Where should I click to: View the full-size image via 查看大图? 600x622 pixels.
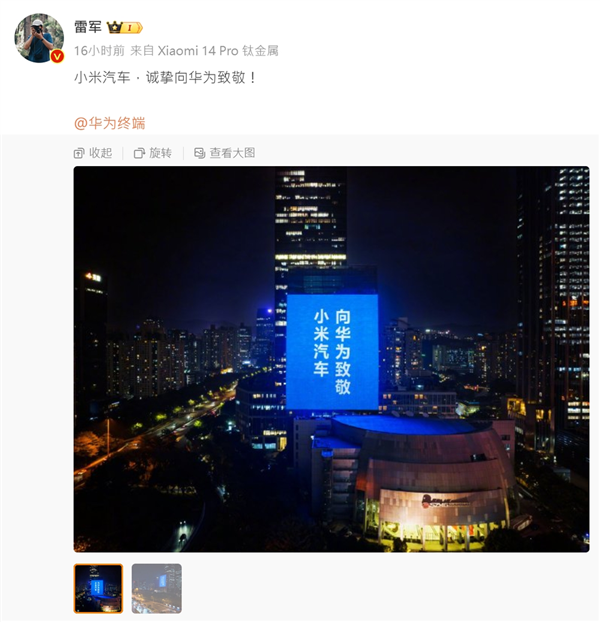(x=224, y=153)
